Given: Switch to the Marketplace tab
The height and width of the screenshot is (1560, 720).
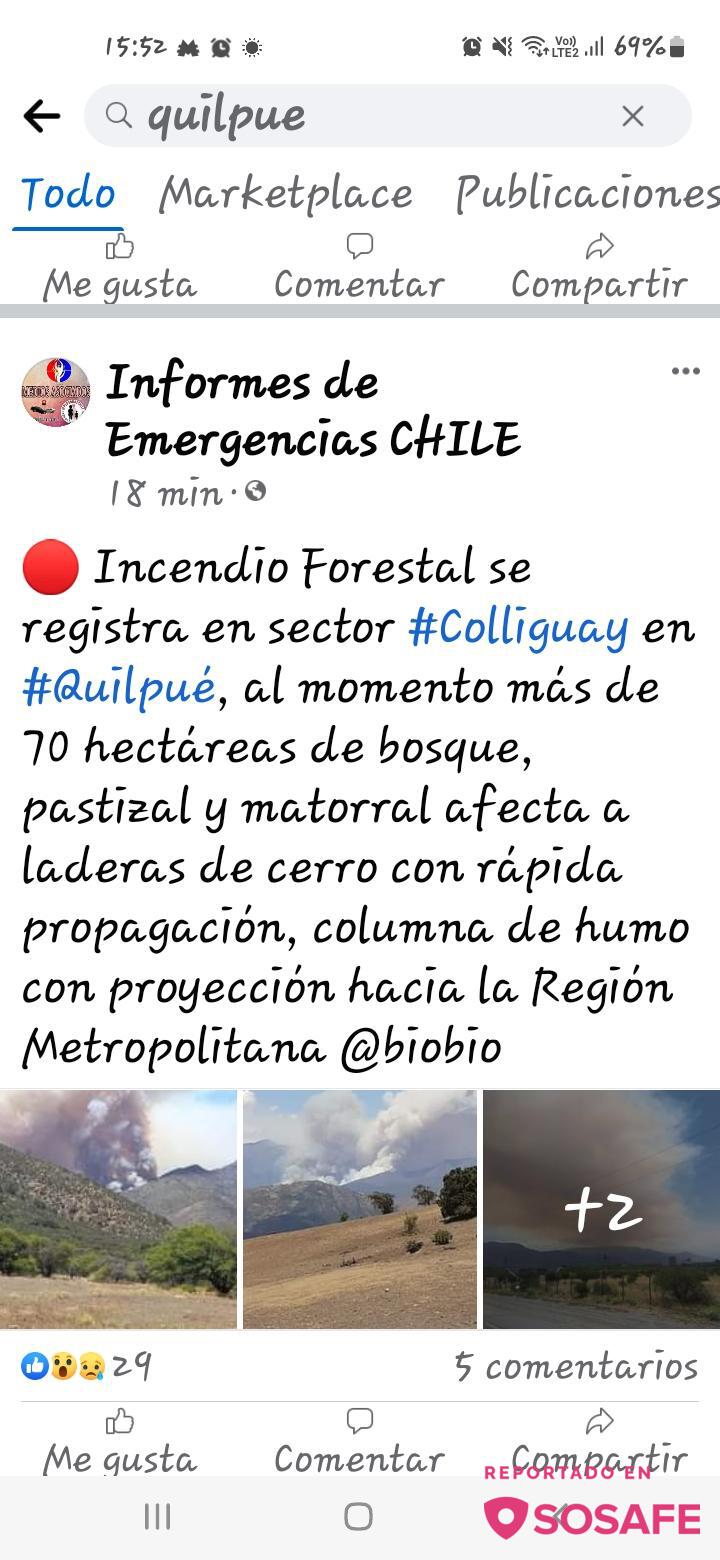Looking at the screenshot, I should click(286, 194).
